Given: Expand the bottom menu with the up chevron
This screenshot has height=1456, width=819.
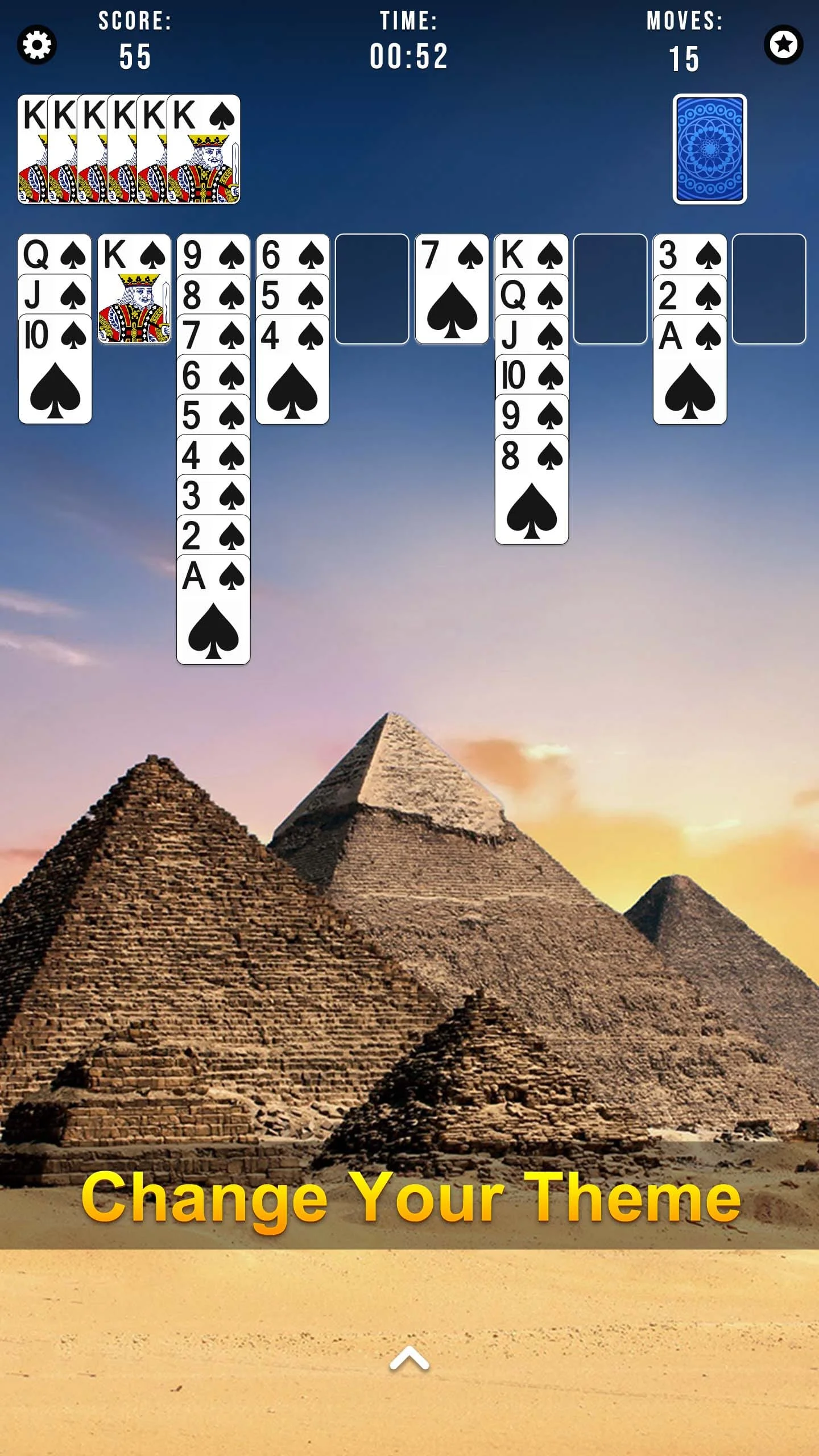Looking at the screenshot, I should pos(409,1359).
